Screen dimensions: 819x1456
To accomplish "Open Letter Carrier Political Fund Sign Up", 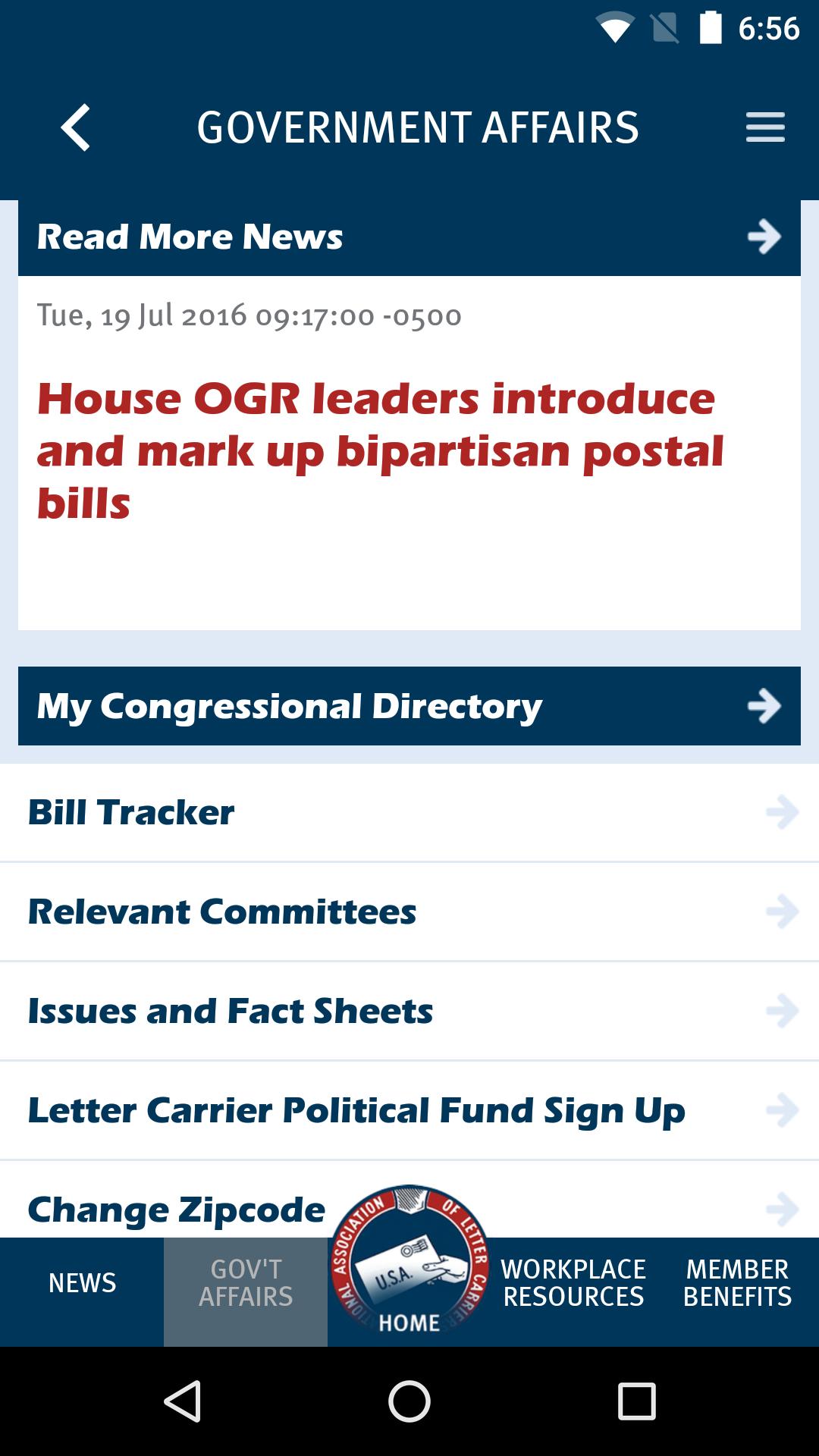I will (409, 1110).
